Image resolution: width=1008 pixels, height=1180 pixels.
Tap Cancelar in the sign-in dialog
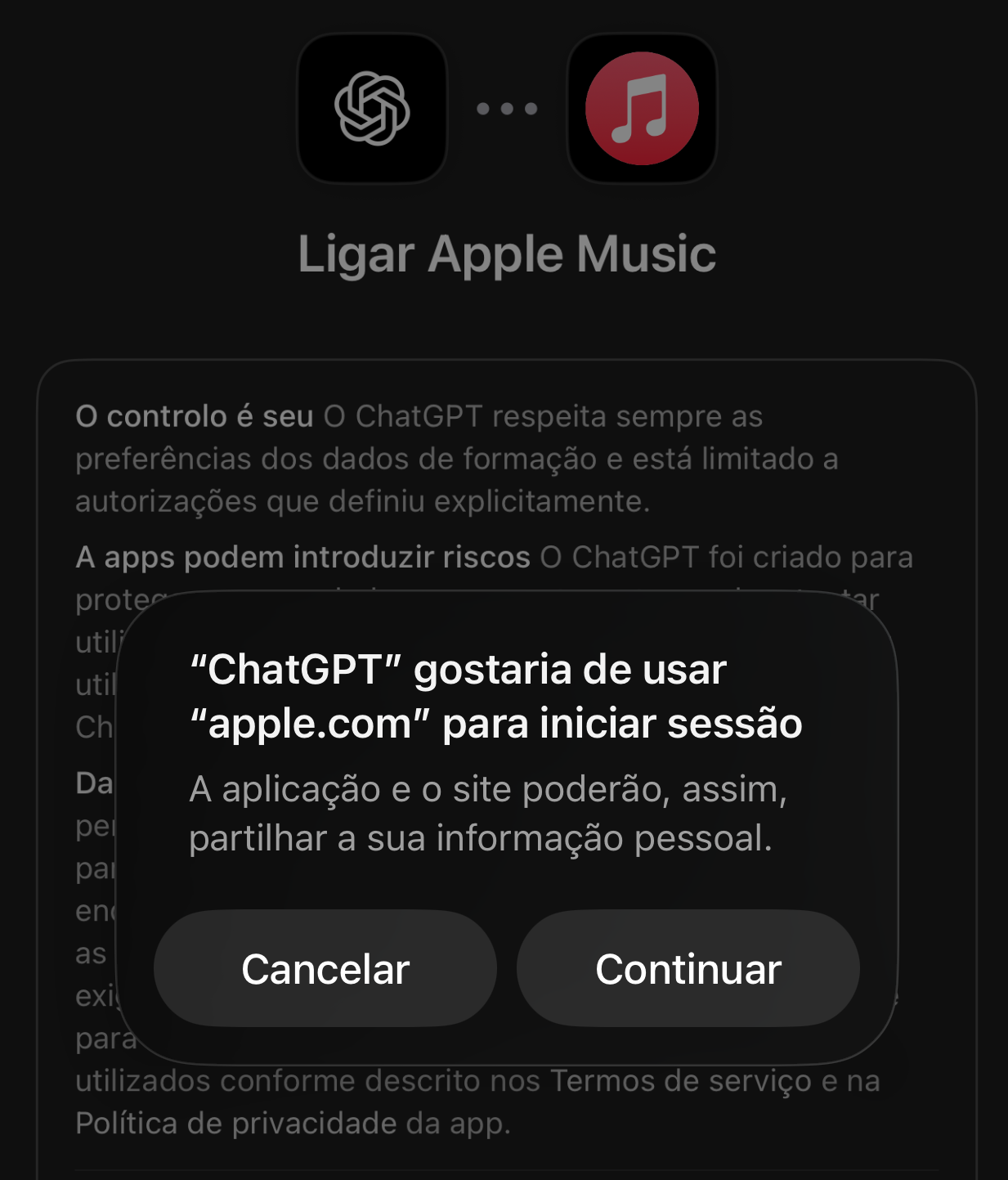click(x=325, y=969)
